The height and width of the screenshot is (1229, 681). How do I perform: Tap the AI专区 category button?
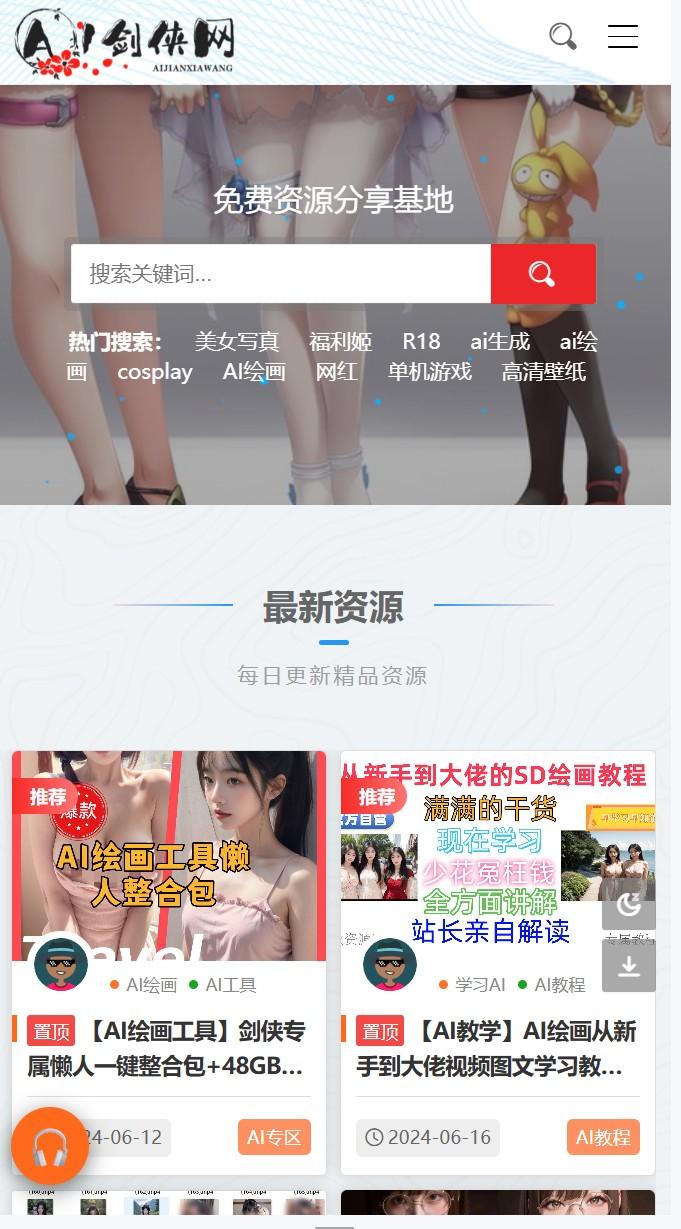coord(274,1137)
